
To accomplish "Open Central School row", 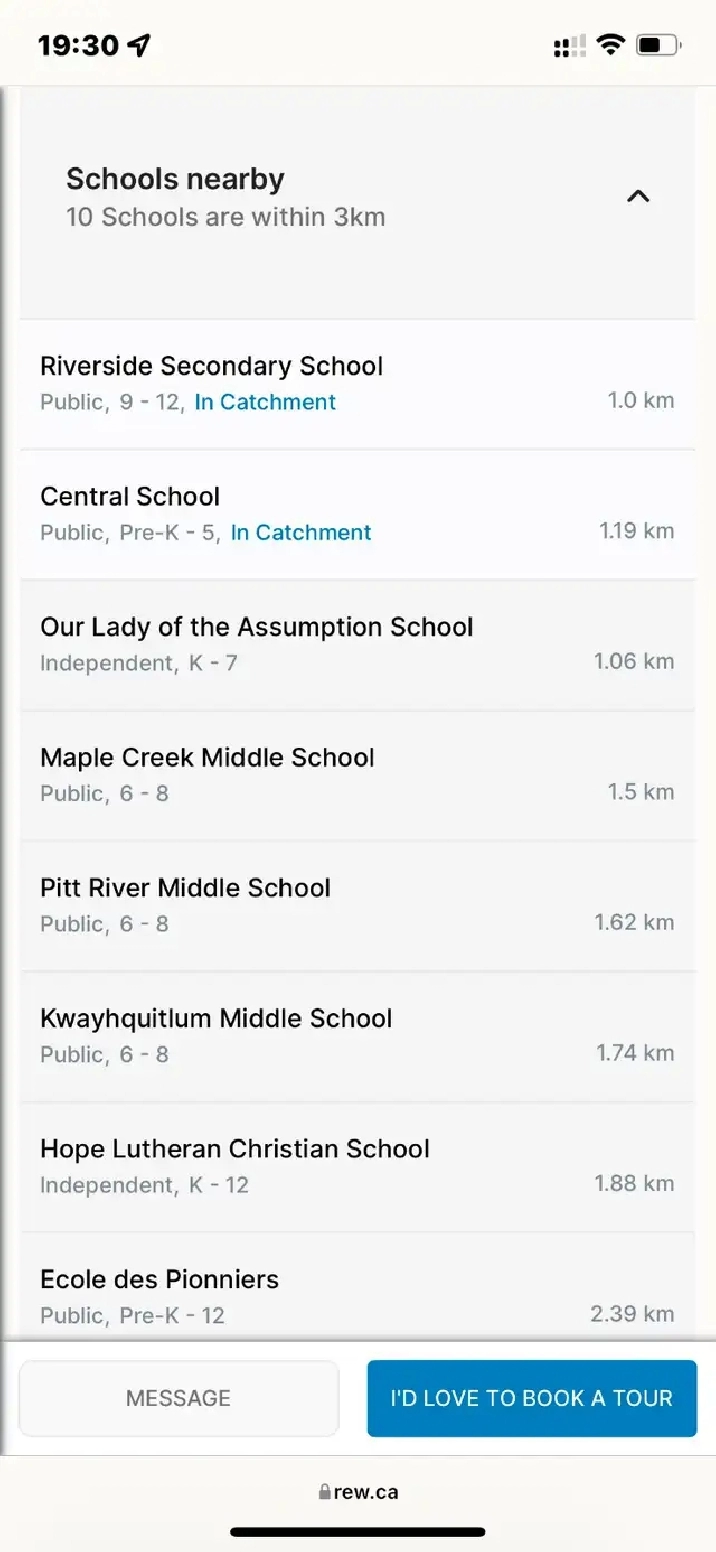I will click(x=357, y=515).
